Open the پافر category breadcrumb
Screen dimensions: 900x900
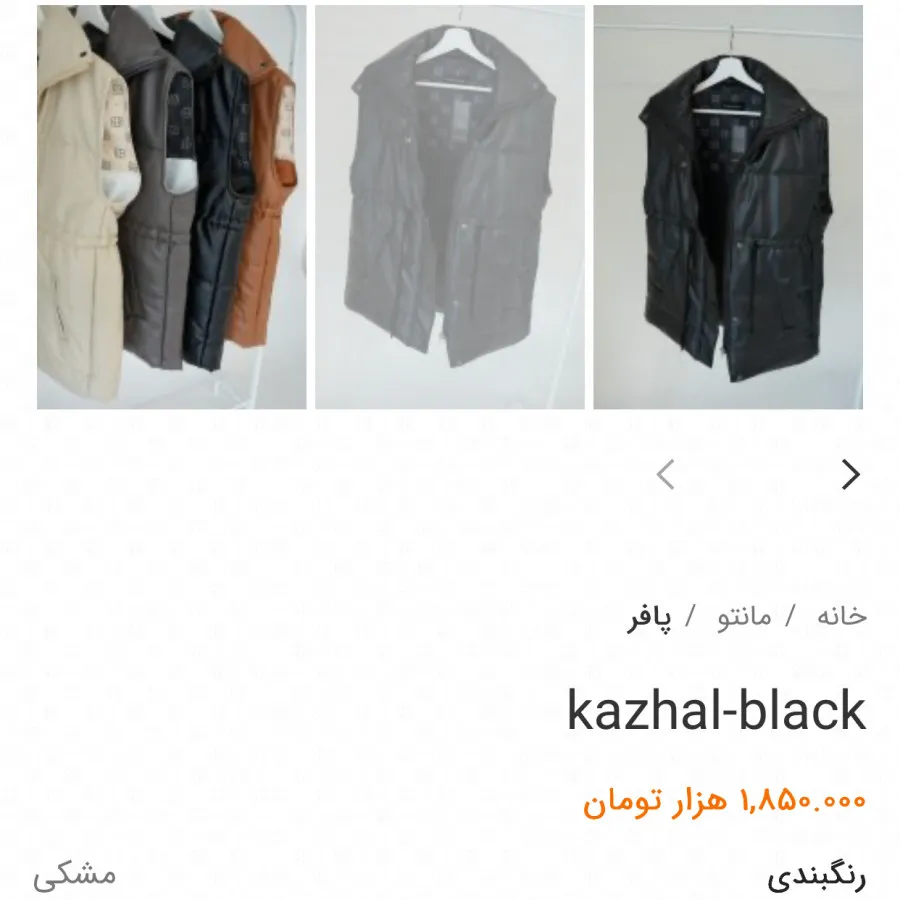[649, 617]
